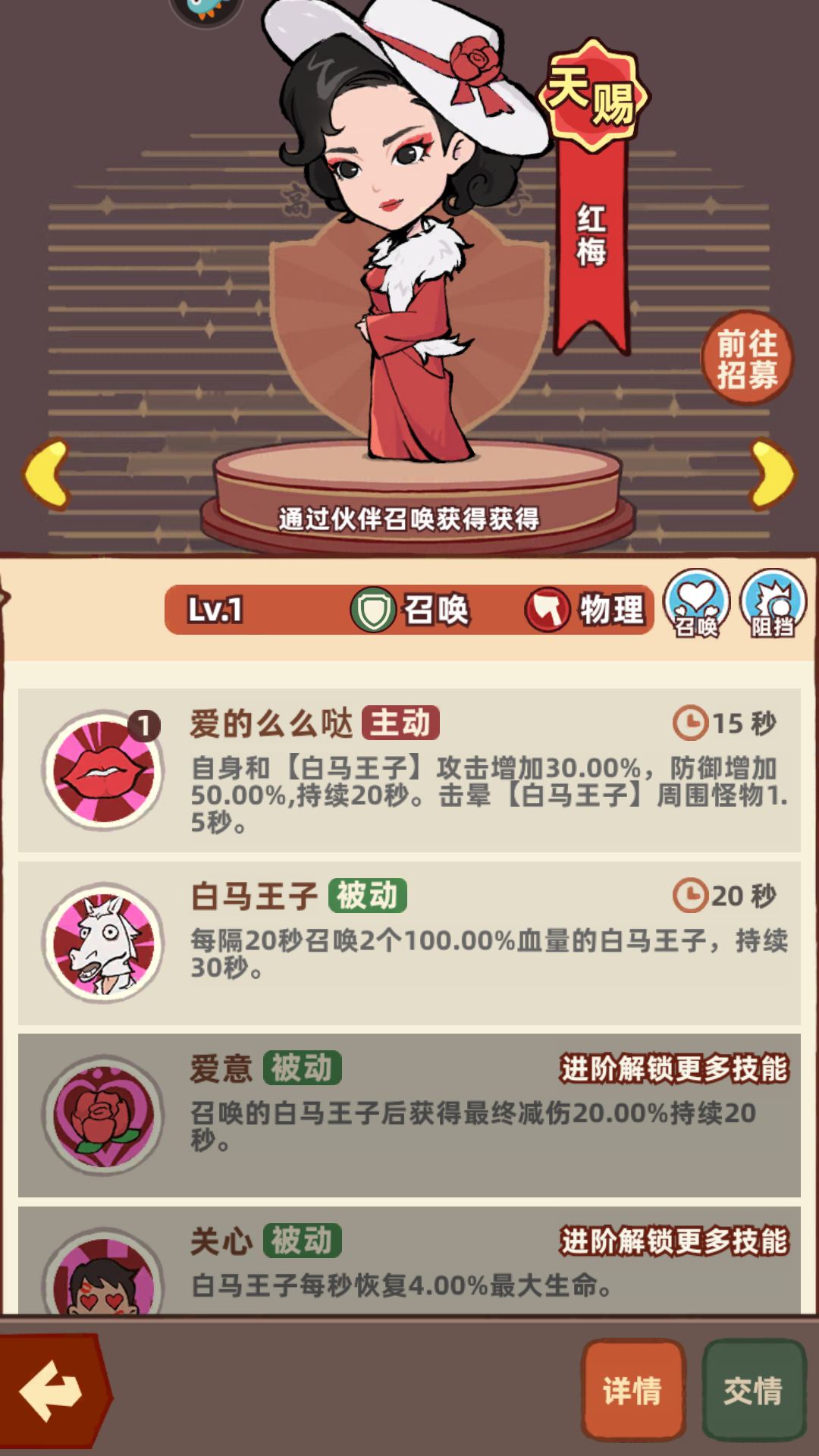Screen dimensions: 819x1456
Task: Tap the 阻挡 block trait icon
Action: (773, 604)
